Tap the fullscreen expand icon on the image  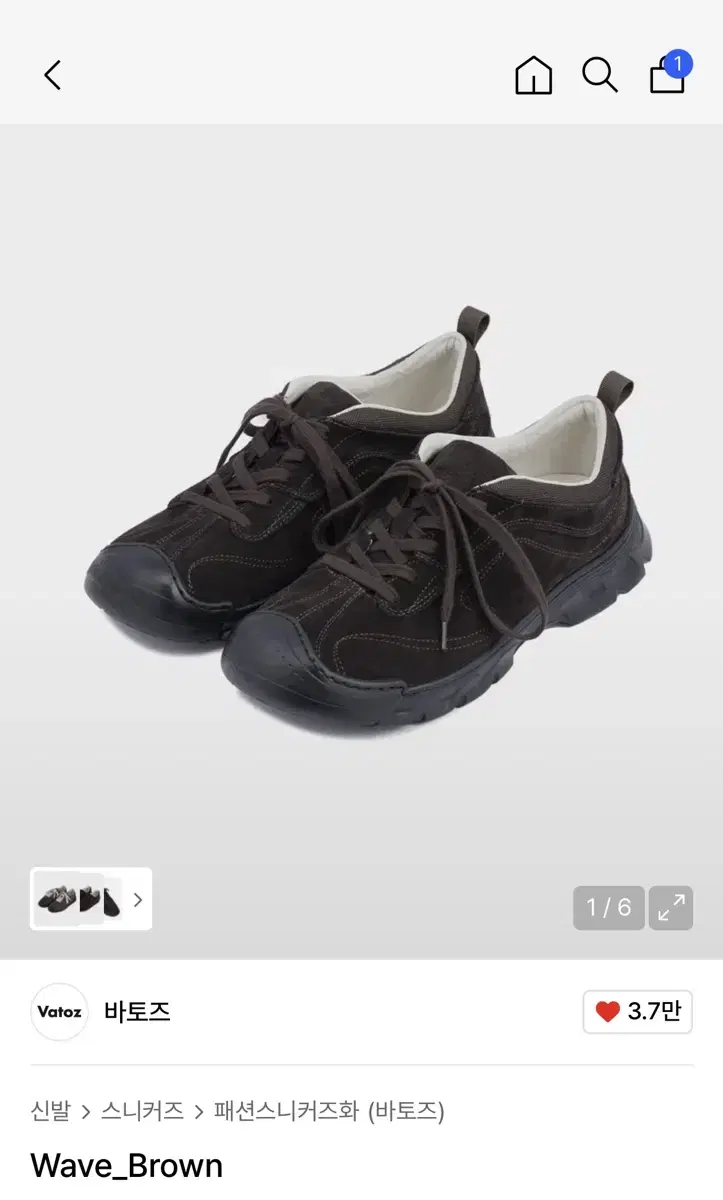(x=671, y=908)
